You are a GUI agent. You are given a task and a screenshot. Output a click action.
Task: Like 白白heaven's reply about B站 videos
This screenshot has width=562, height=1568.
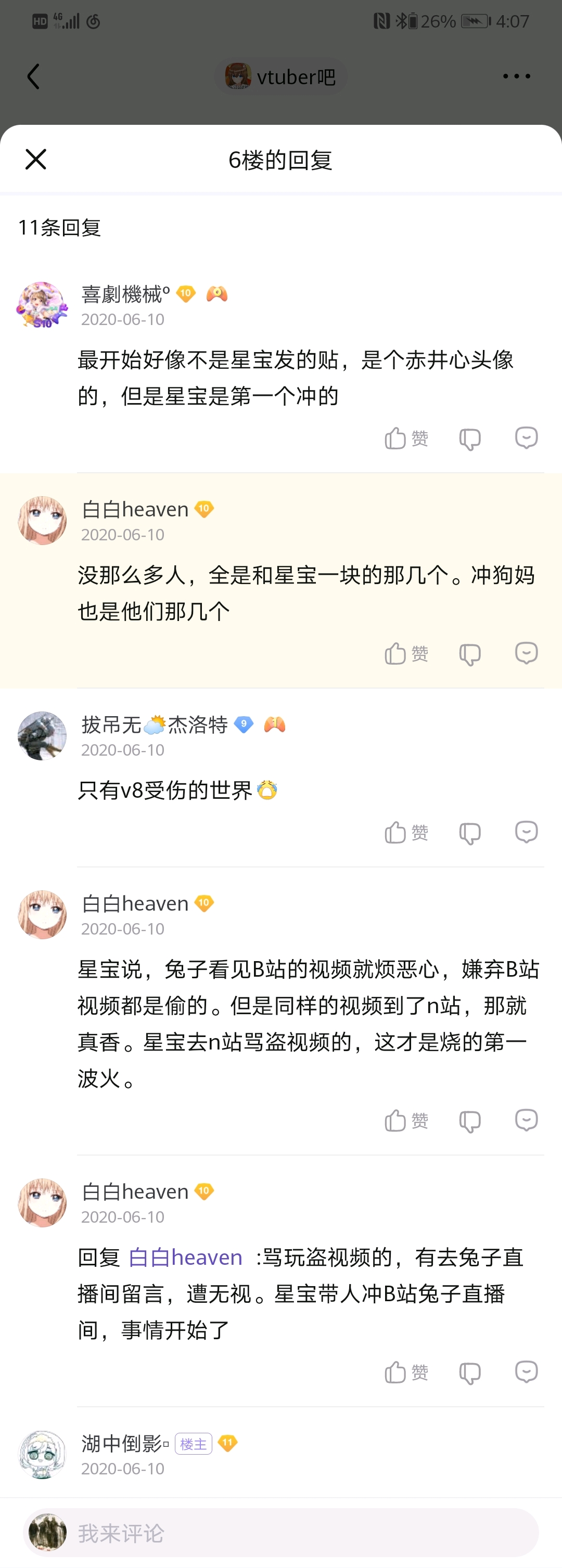[406, 1121]
